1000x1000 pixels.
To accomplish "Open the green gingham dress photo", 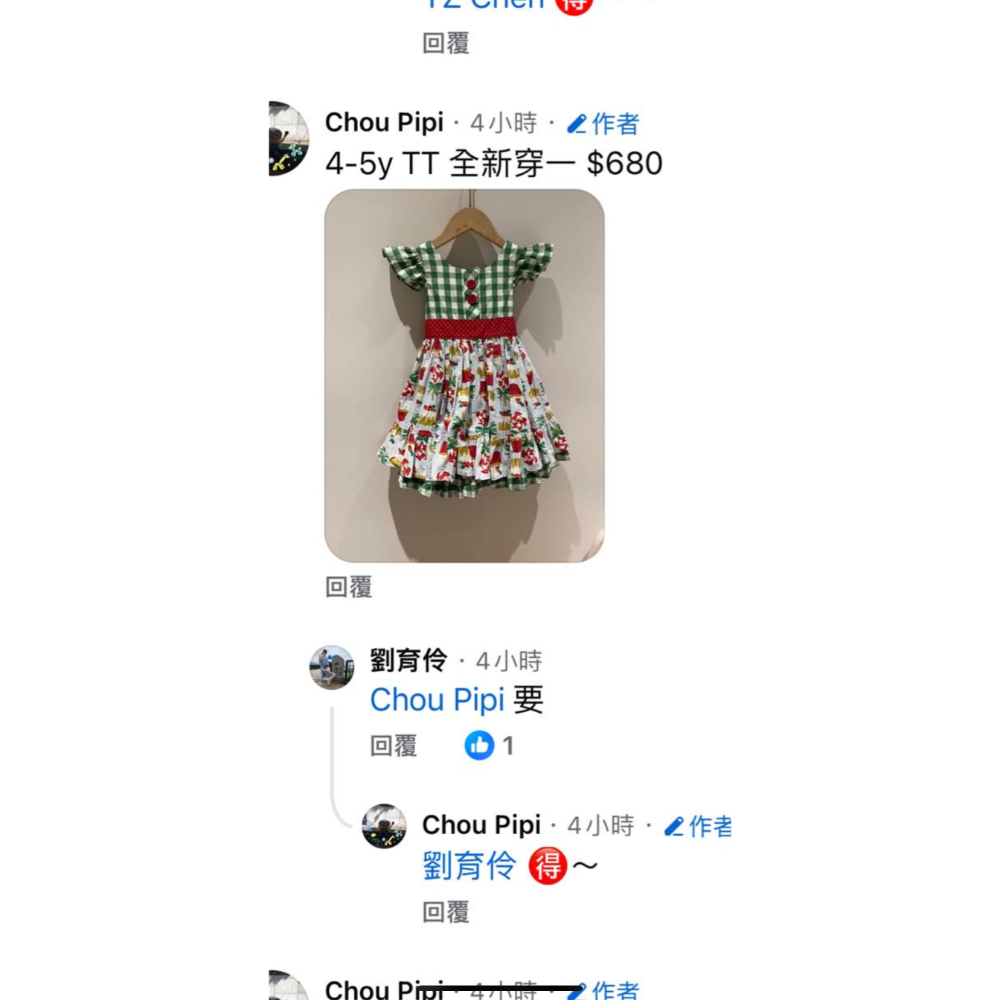I will [x=464, y=375].
